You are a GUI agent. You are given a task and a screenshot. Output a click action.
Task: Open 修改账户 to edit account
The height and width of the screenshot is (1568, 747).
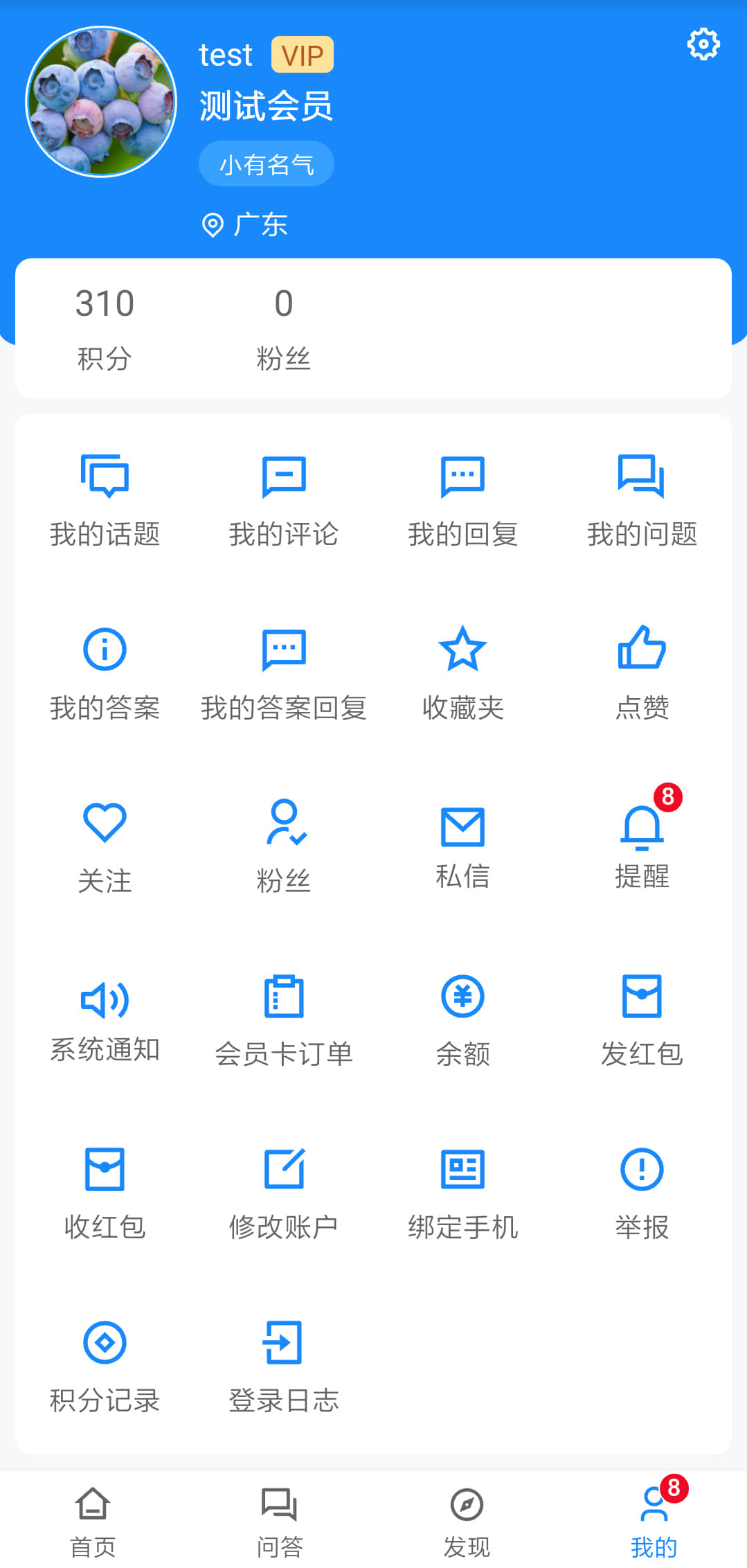[284, 1193]
